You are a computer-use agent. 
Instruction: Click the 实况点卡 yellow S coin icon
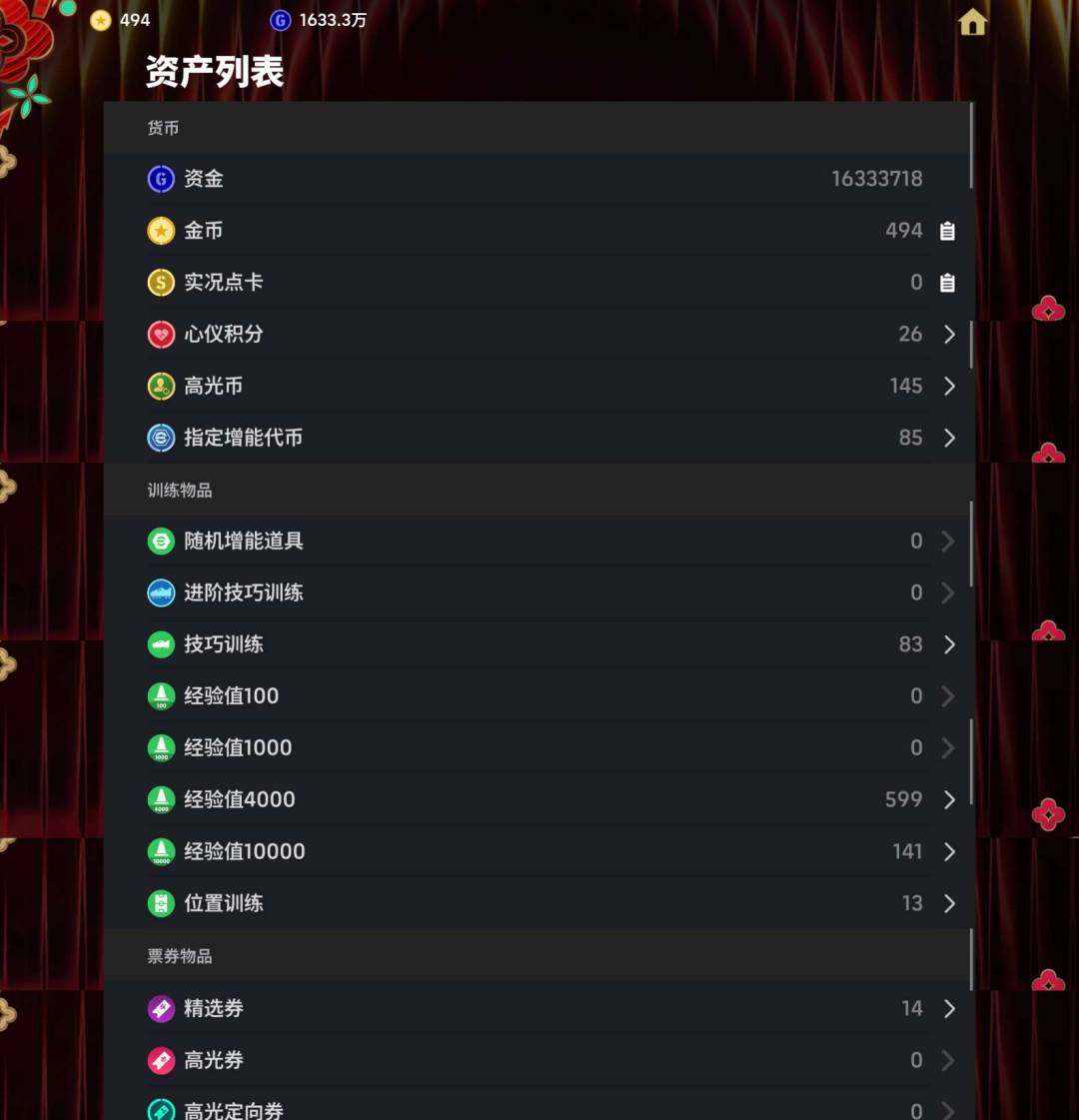(161, 283)
